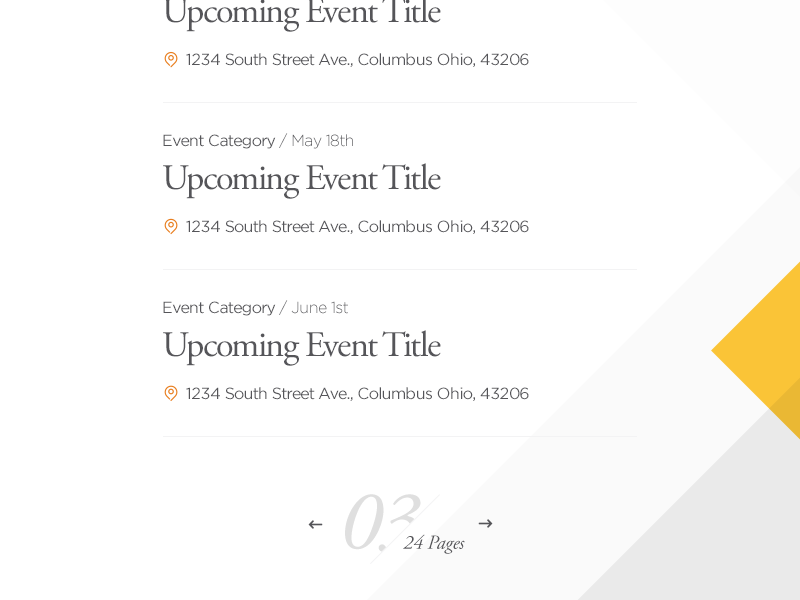The height and width of the screenshot is (600, 800).
Task: Go to the previous page arrow
Action: coord(315,524)
